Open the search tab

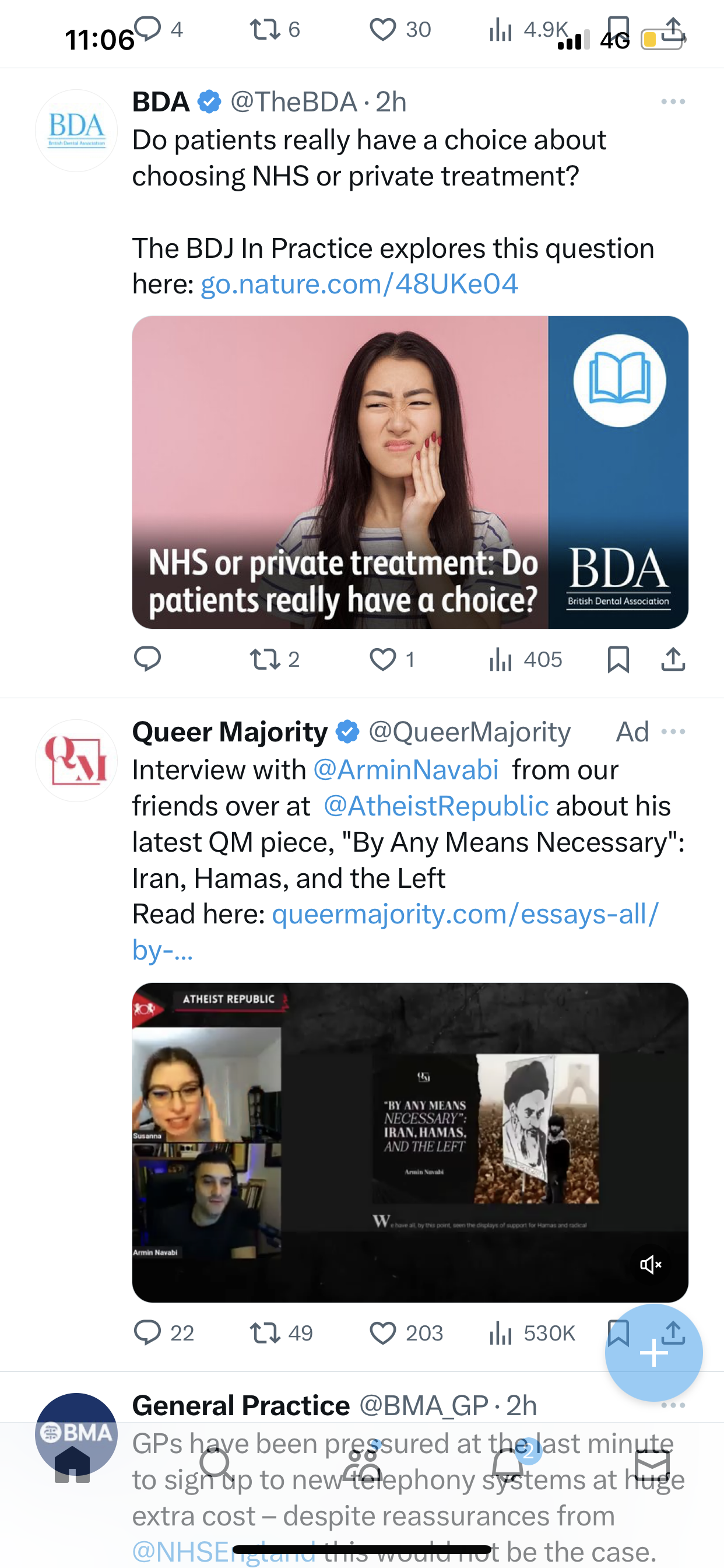coord(216,1465)
